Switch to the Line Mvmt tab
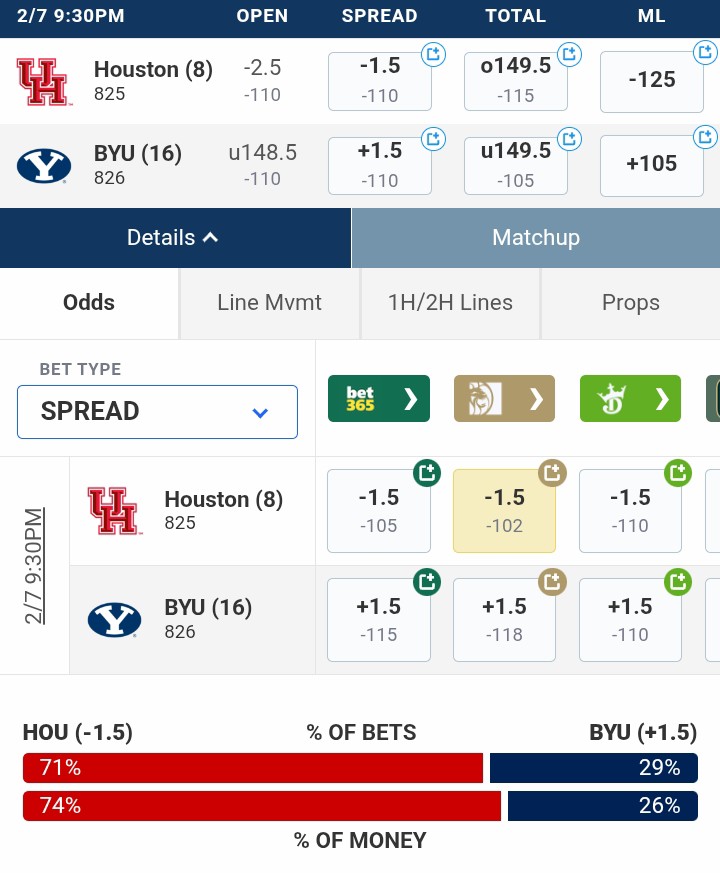 [x=269, y=303]
